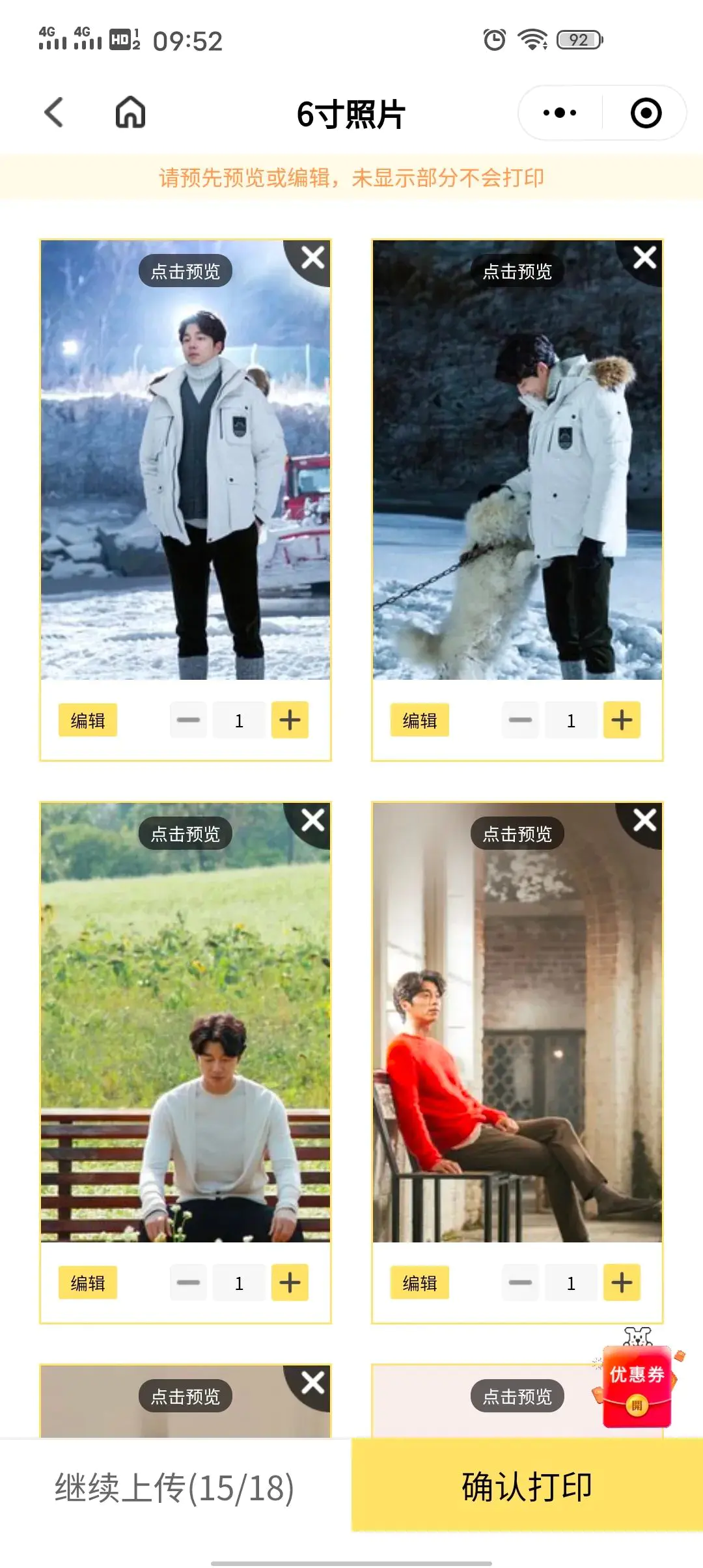The width and height of the screenshot is (703, 1568).
Task: Go back using the top-left arrow
Action: (54, 112)
